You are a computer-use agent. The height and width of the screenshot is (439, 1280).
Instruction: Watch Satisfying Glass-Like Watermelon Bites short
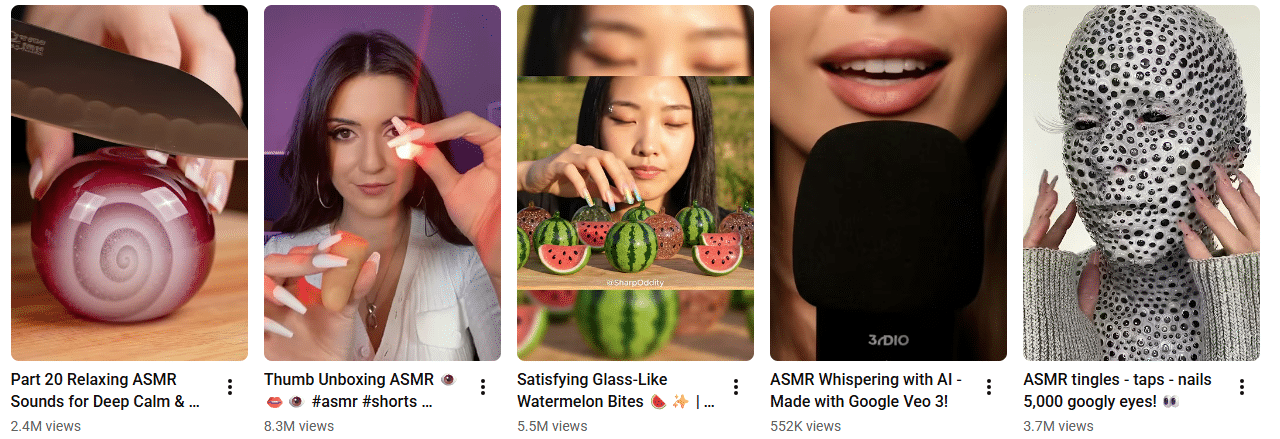point(635,183)
